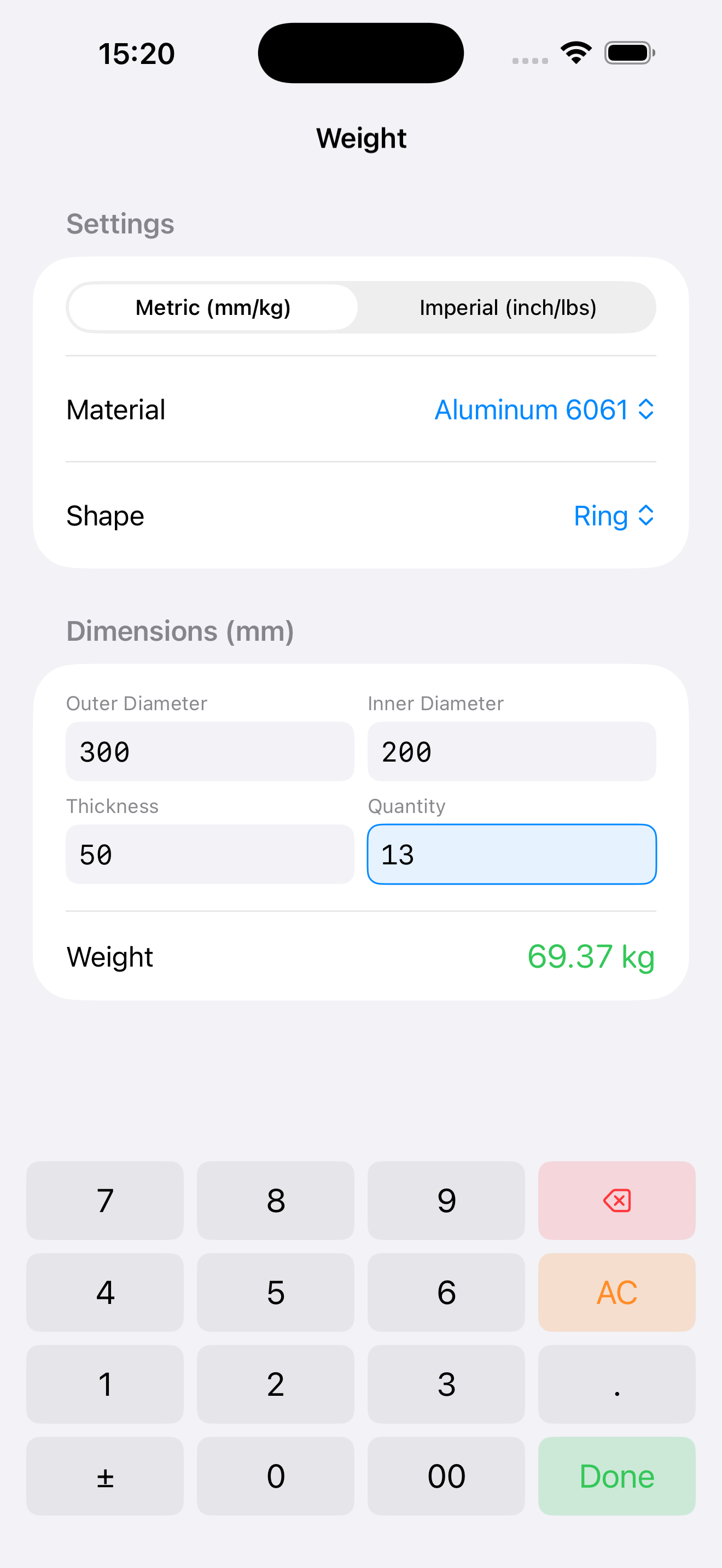Focus the Quantity field

coord(511,855)
